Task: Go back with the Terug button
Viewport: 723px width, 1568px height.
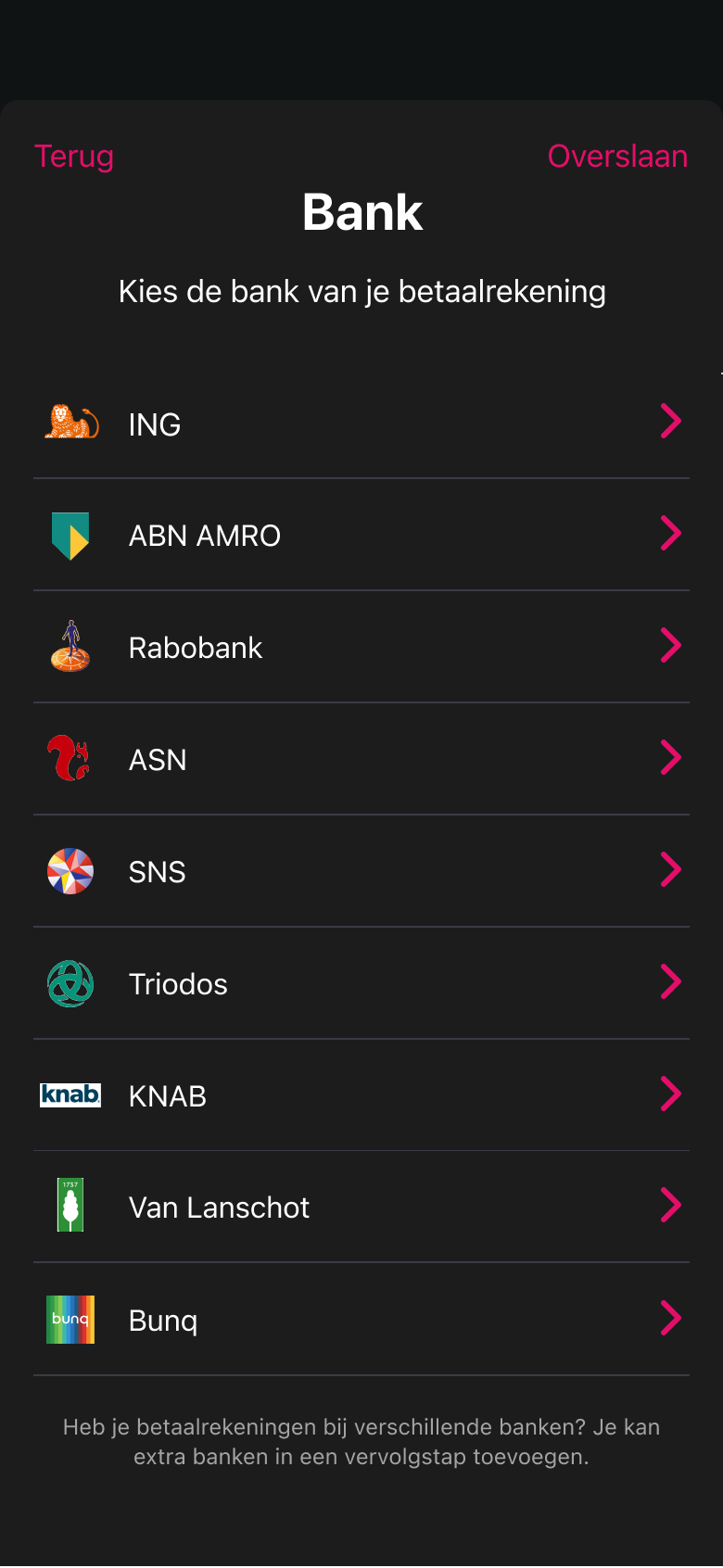Action: (x=74, y=157)
